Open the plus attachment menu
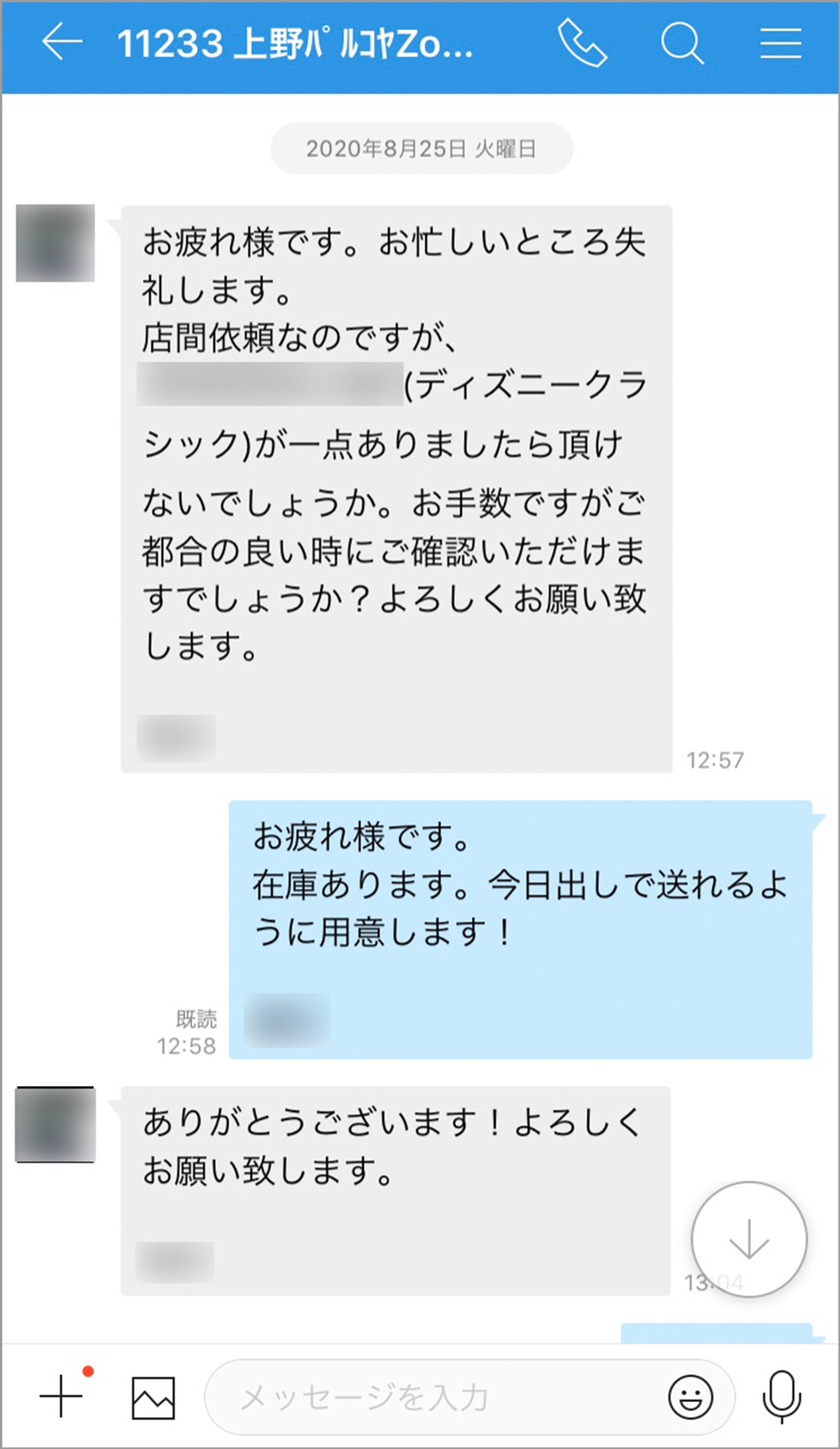The width and height of the screenshot is (840, 1449). [x=61, y=1396]
